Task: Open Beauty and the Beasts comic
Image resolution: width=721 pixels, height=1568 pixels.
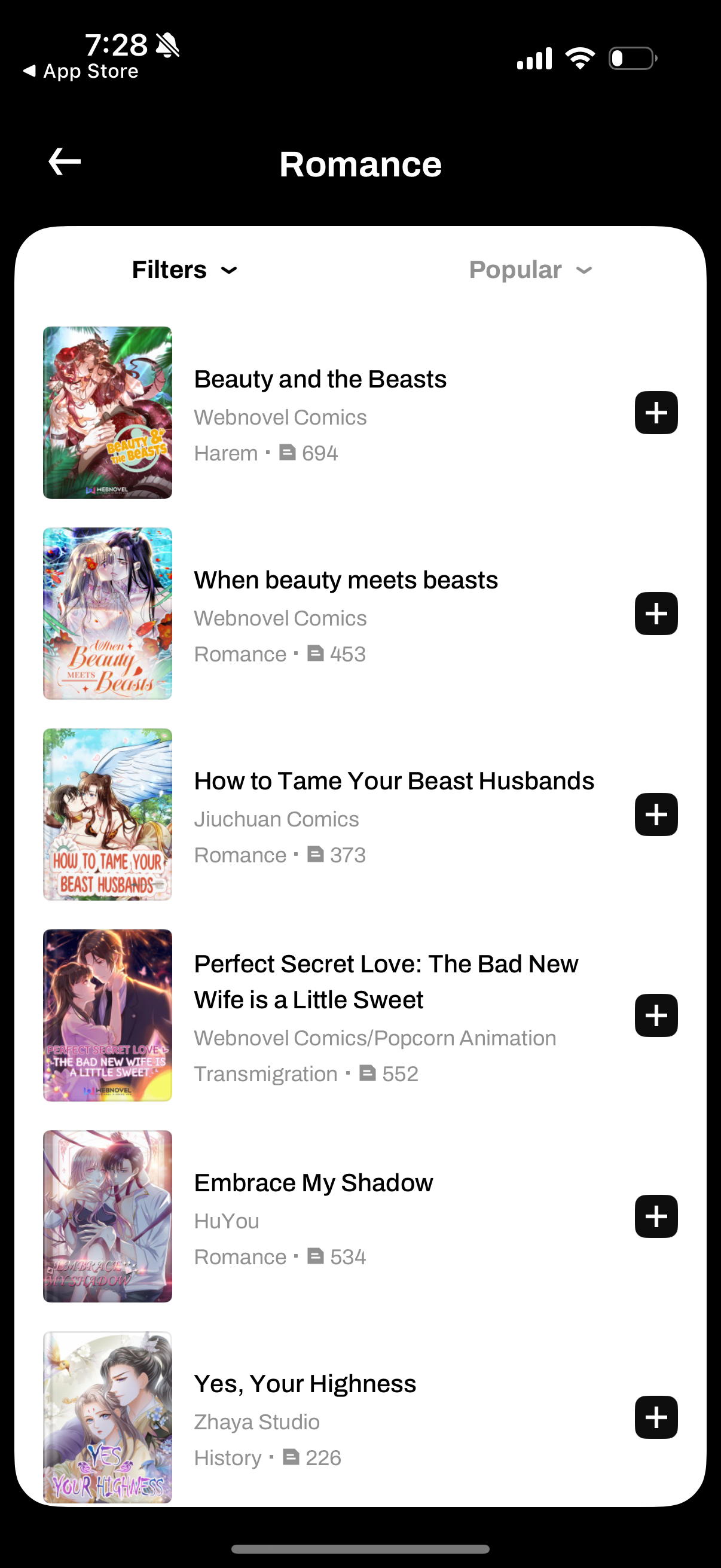Action: point(320,379)
